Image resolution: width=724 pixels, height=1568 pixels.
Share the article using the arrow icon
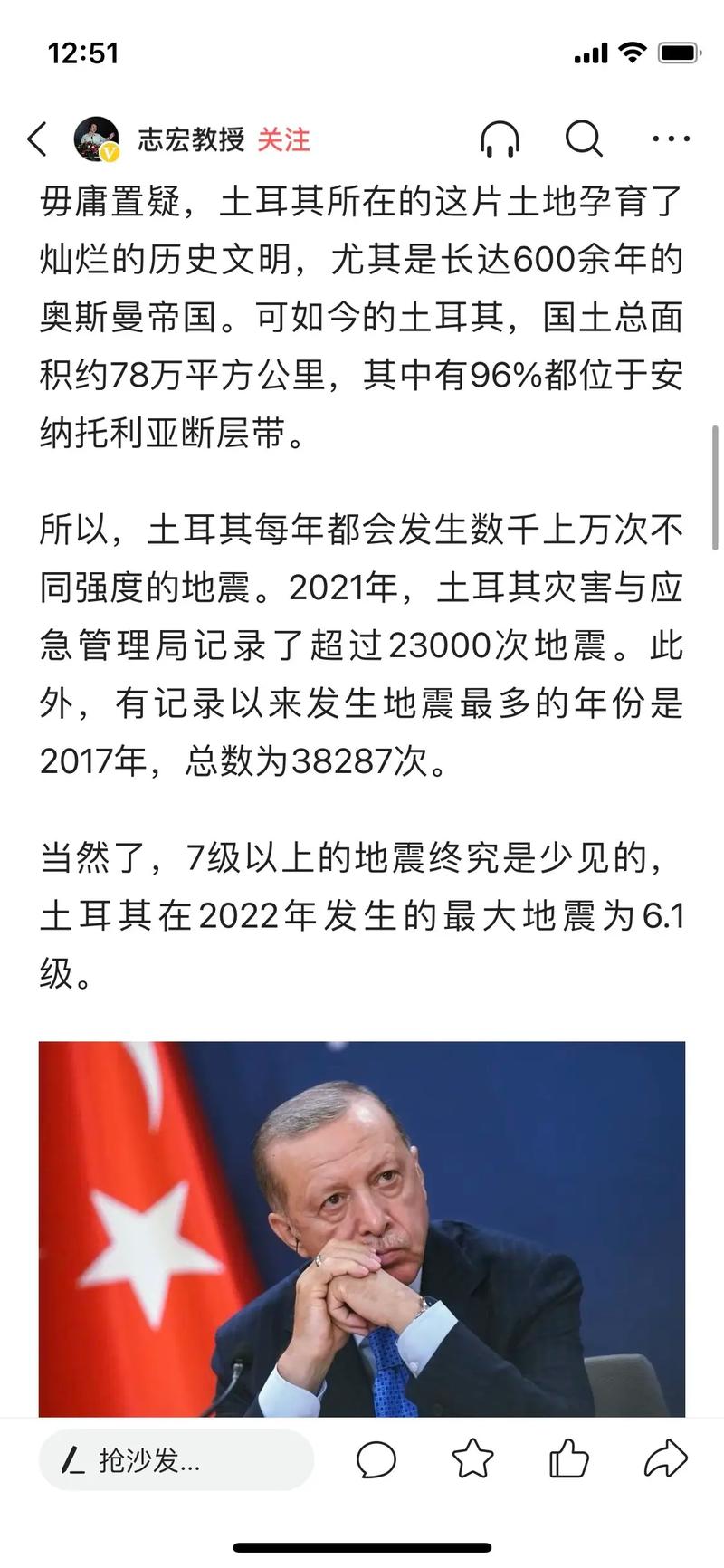tap(665, 1459)
